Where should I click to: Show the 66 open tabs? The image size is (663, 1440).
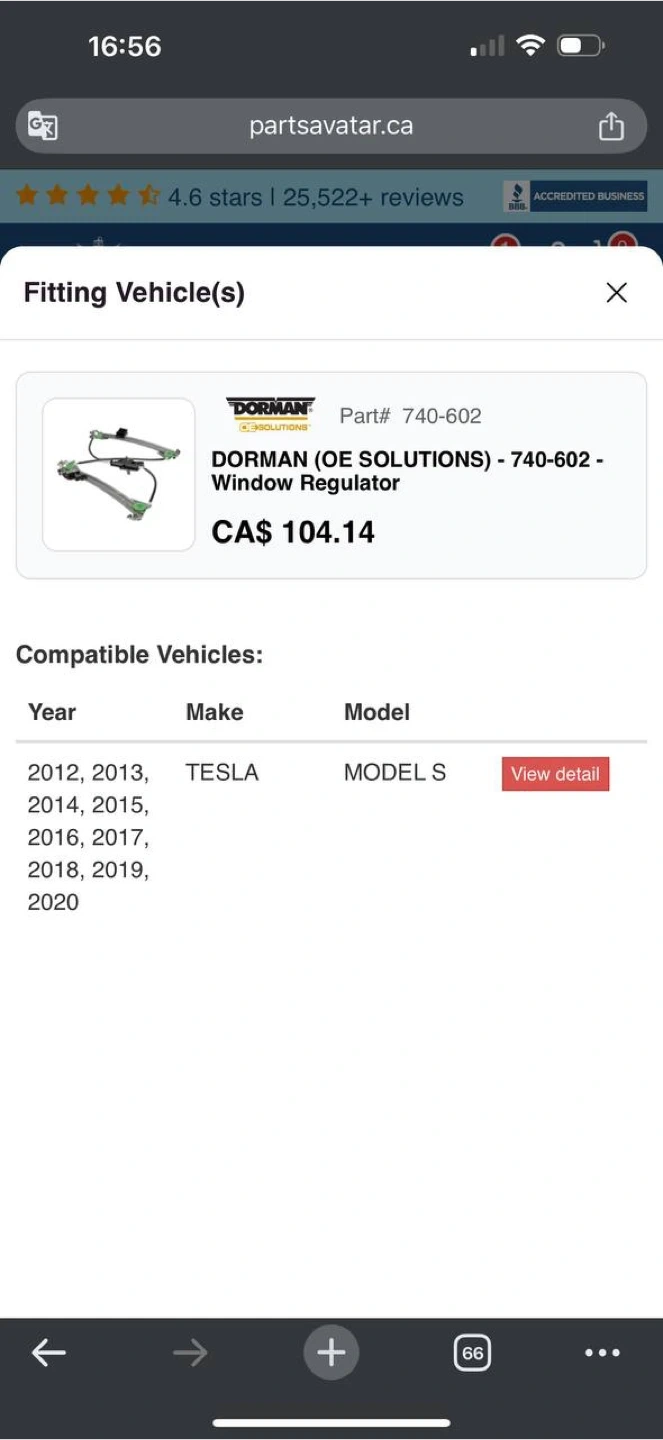pos(472,1353)
